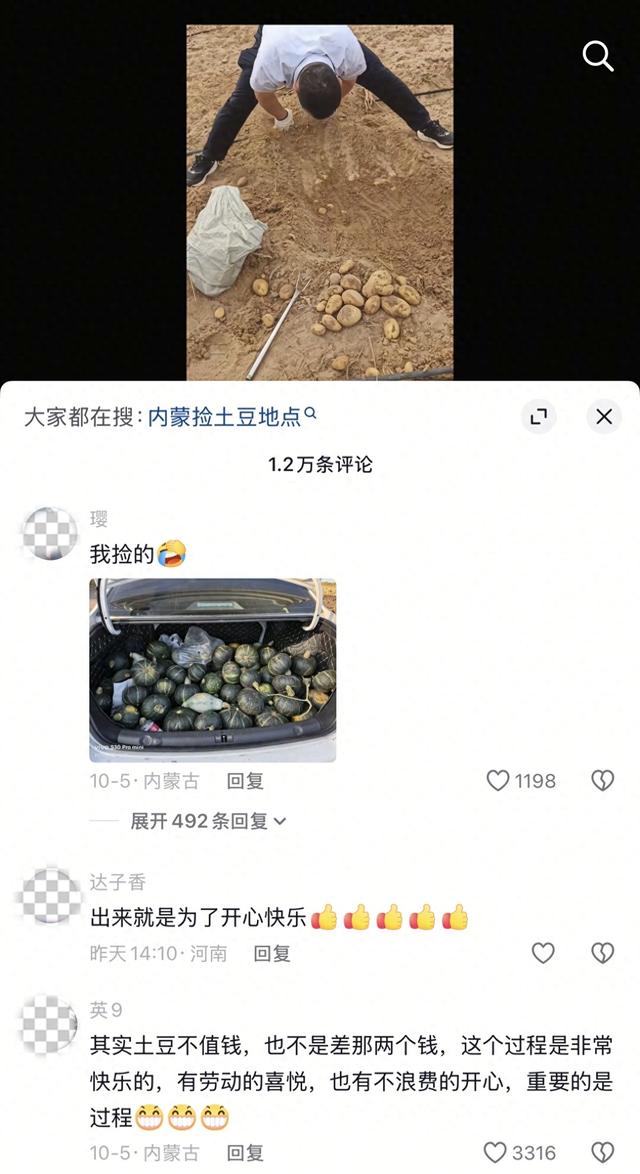Open 璎's profile avatar

(49, 534)
